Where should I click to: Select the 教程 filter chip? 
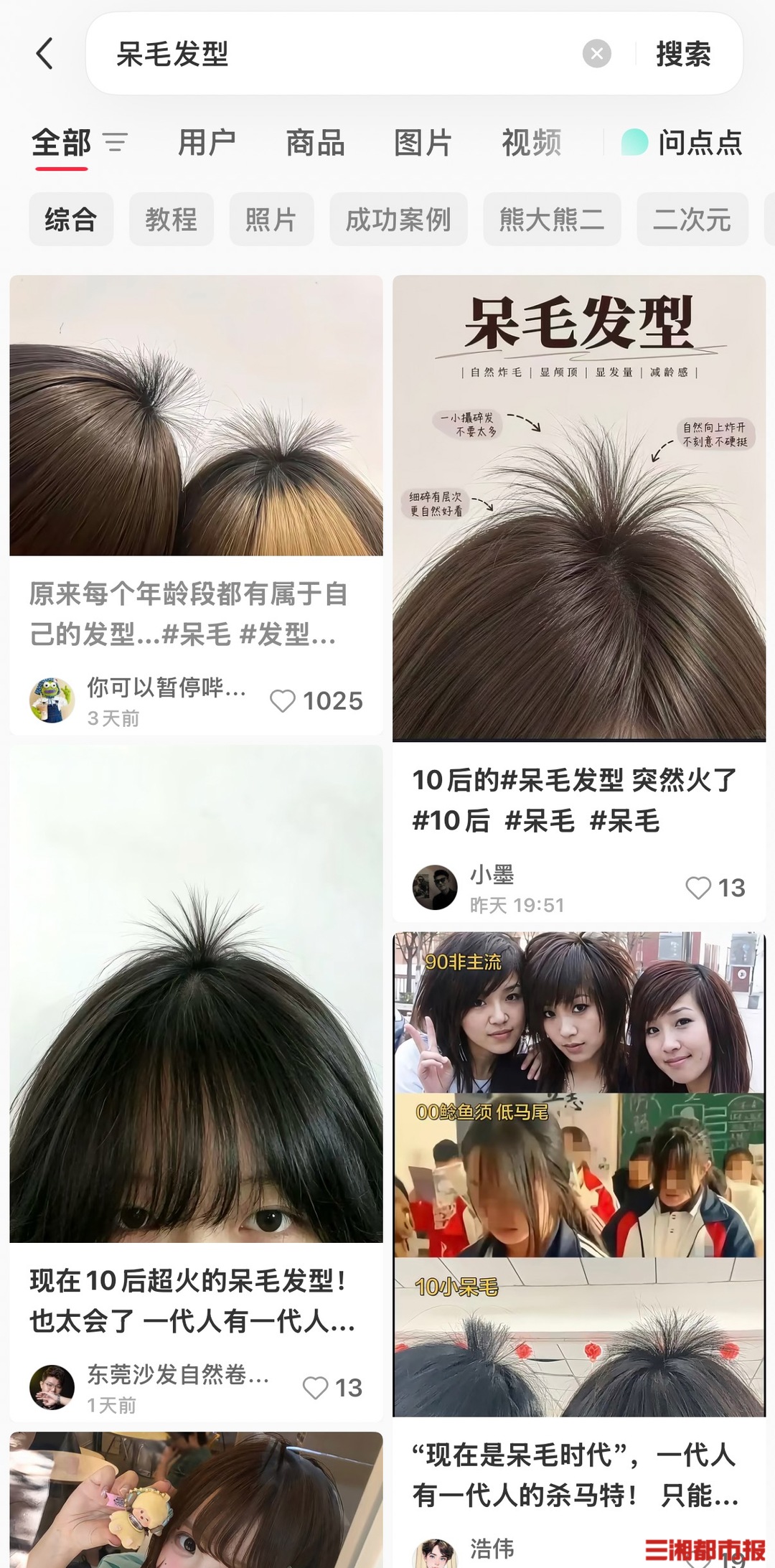(172, 219)
